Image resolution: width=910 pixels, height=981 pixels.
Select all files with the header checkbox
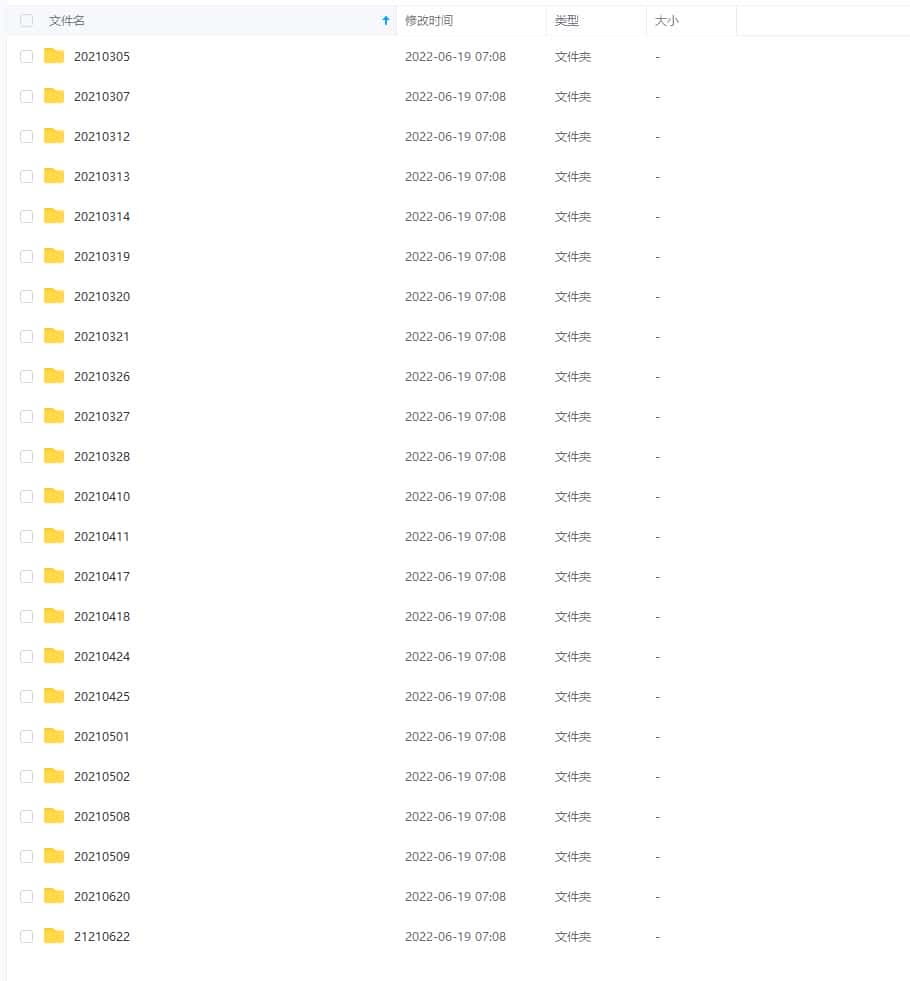27,20
